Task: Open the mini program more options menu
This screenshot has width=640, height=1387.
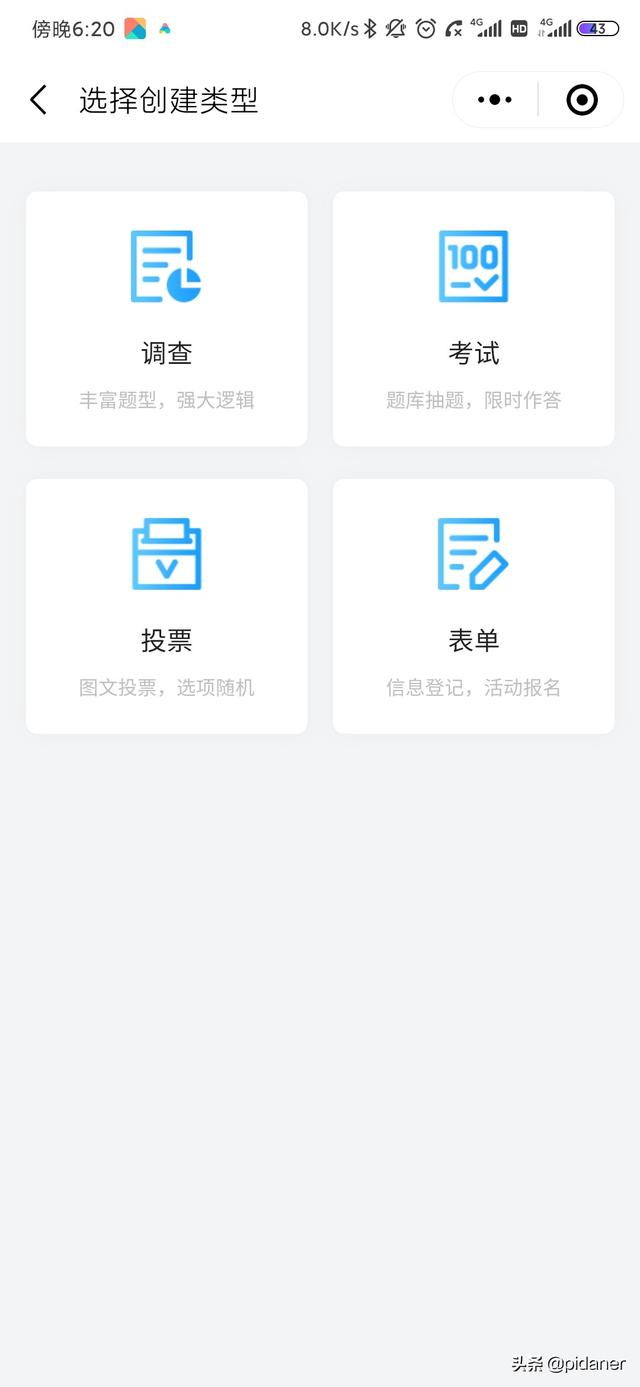Action: [x=495, y=100]
